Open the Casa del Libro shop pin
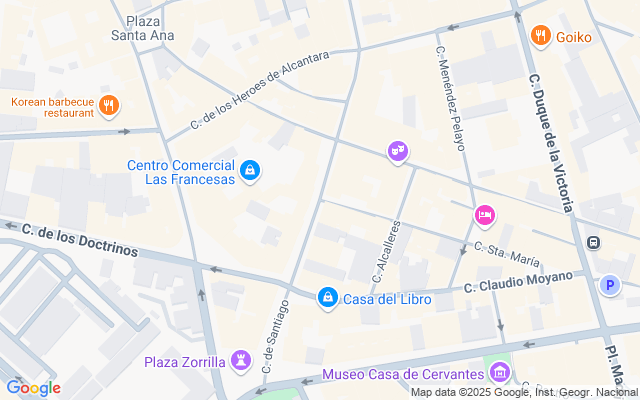 pyautogui.click(x=328, y=298)
